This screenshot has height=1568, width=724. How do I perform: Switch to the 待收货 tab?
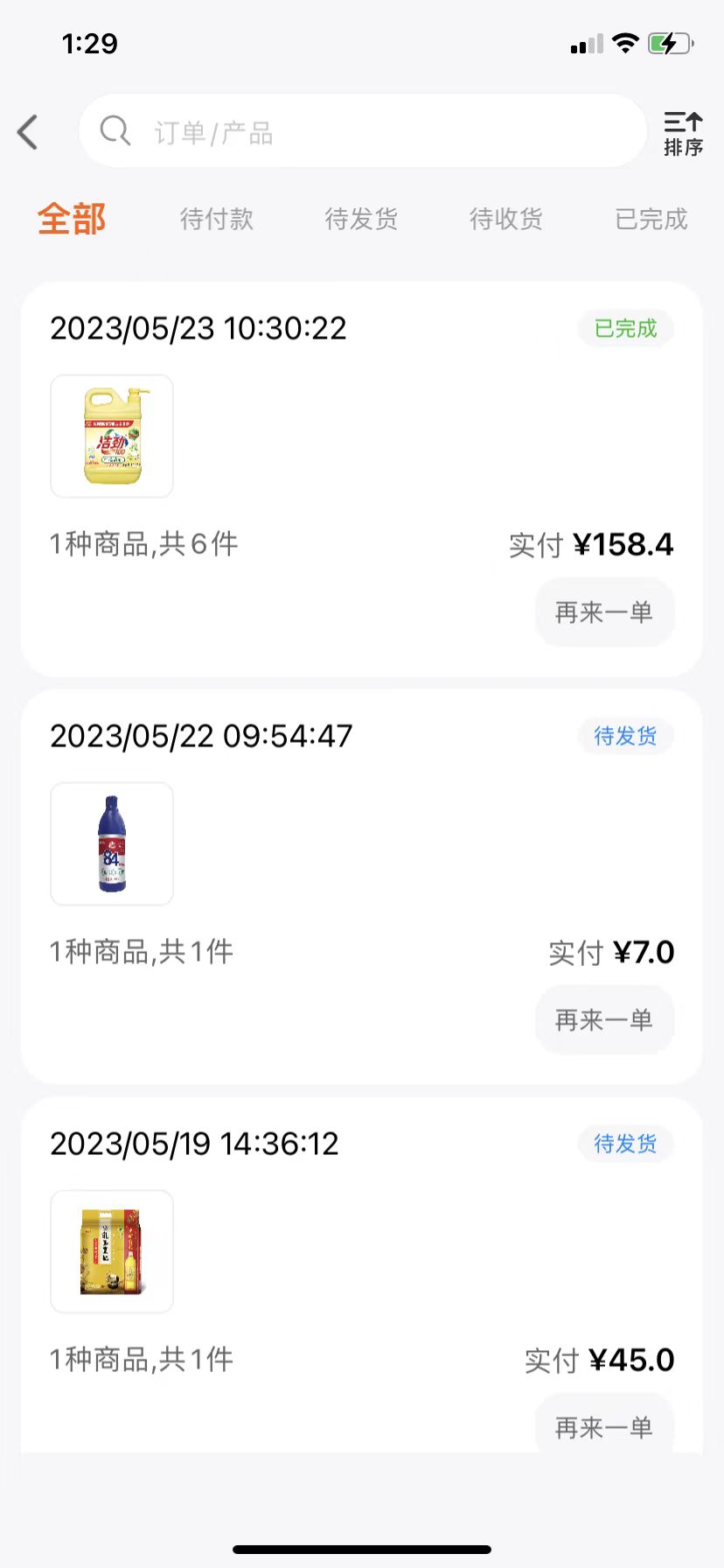pyautogui.click(x=505, y=220)
